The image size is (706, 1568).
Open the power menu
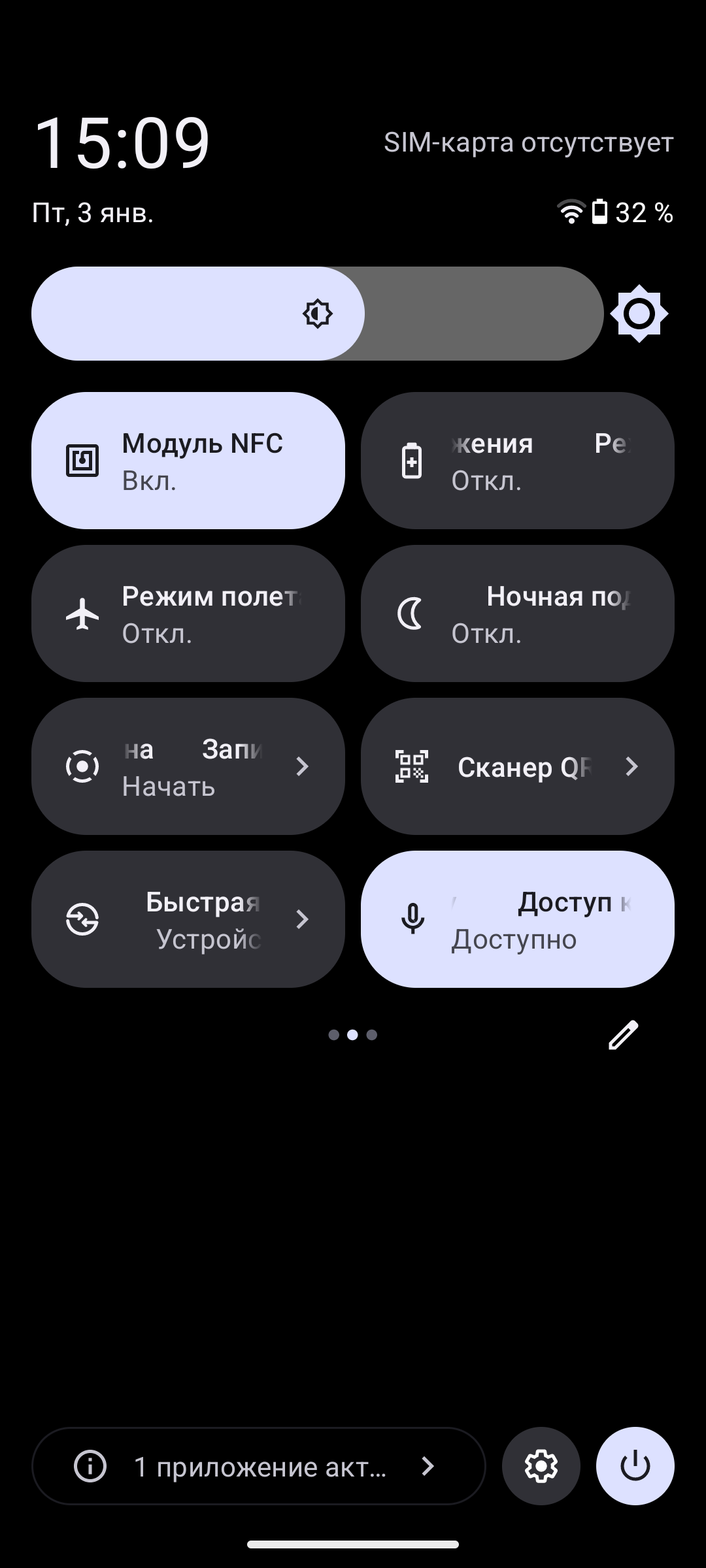coord(635,1466)
